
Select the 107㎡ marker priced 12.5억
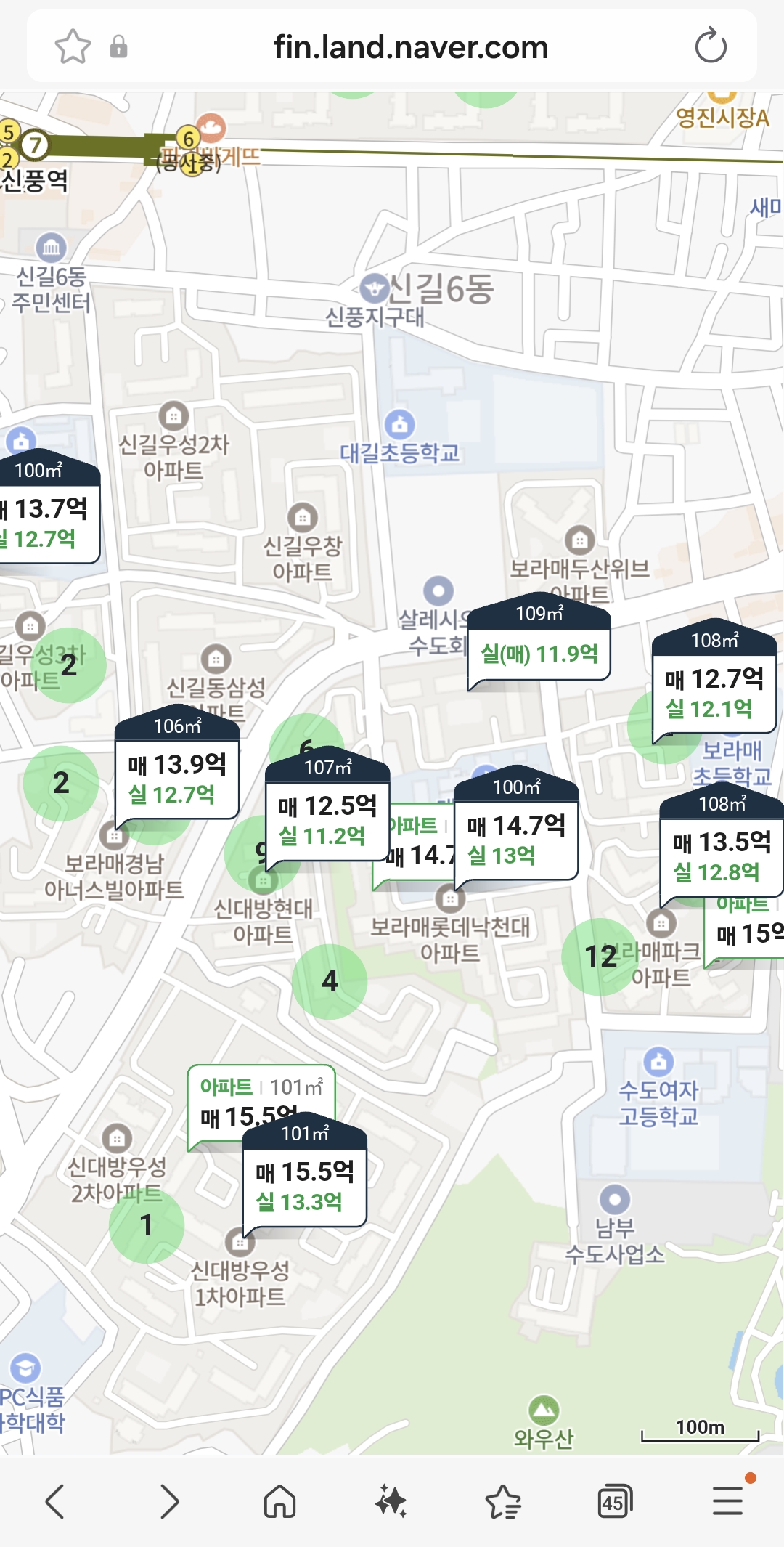327,808
